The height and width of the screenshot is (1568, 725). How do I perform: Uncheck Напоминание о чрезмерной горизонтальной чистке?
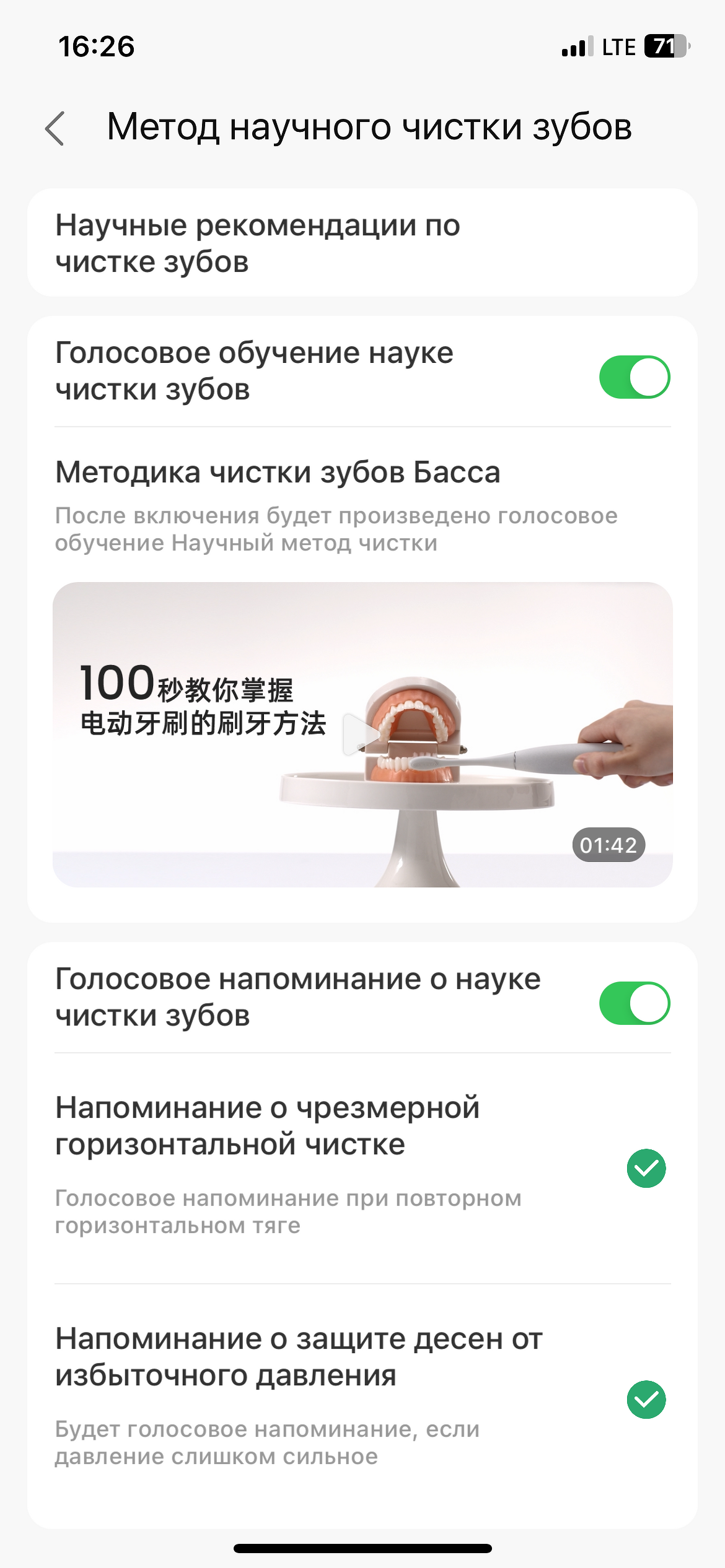click(x=646, y=1169)
